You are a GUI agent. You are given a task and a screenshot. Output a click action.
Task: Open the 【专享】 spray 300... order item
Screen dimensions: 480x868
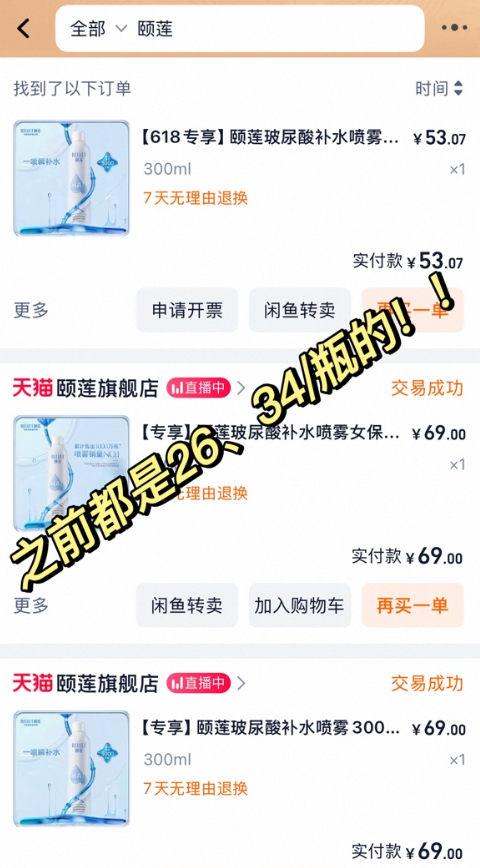(240, 768)
